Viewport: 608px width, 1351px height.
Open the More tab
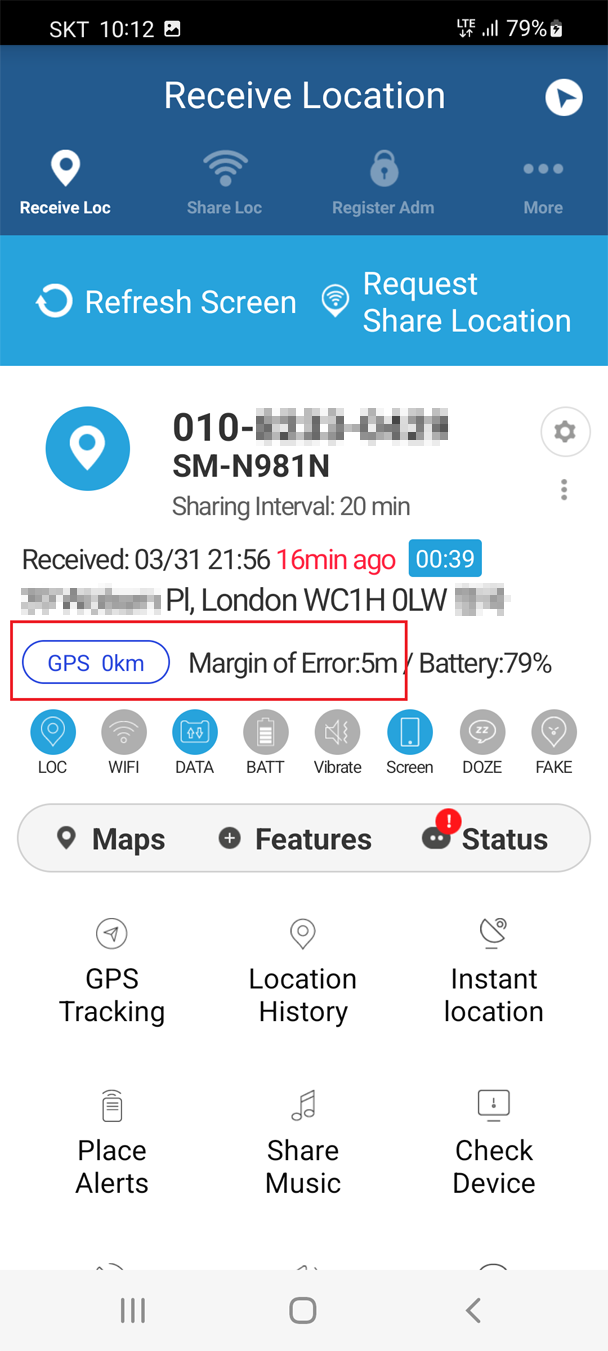pos(543,181)
